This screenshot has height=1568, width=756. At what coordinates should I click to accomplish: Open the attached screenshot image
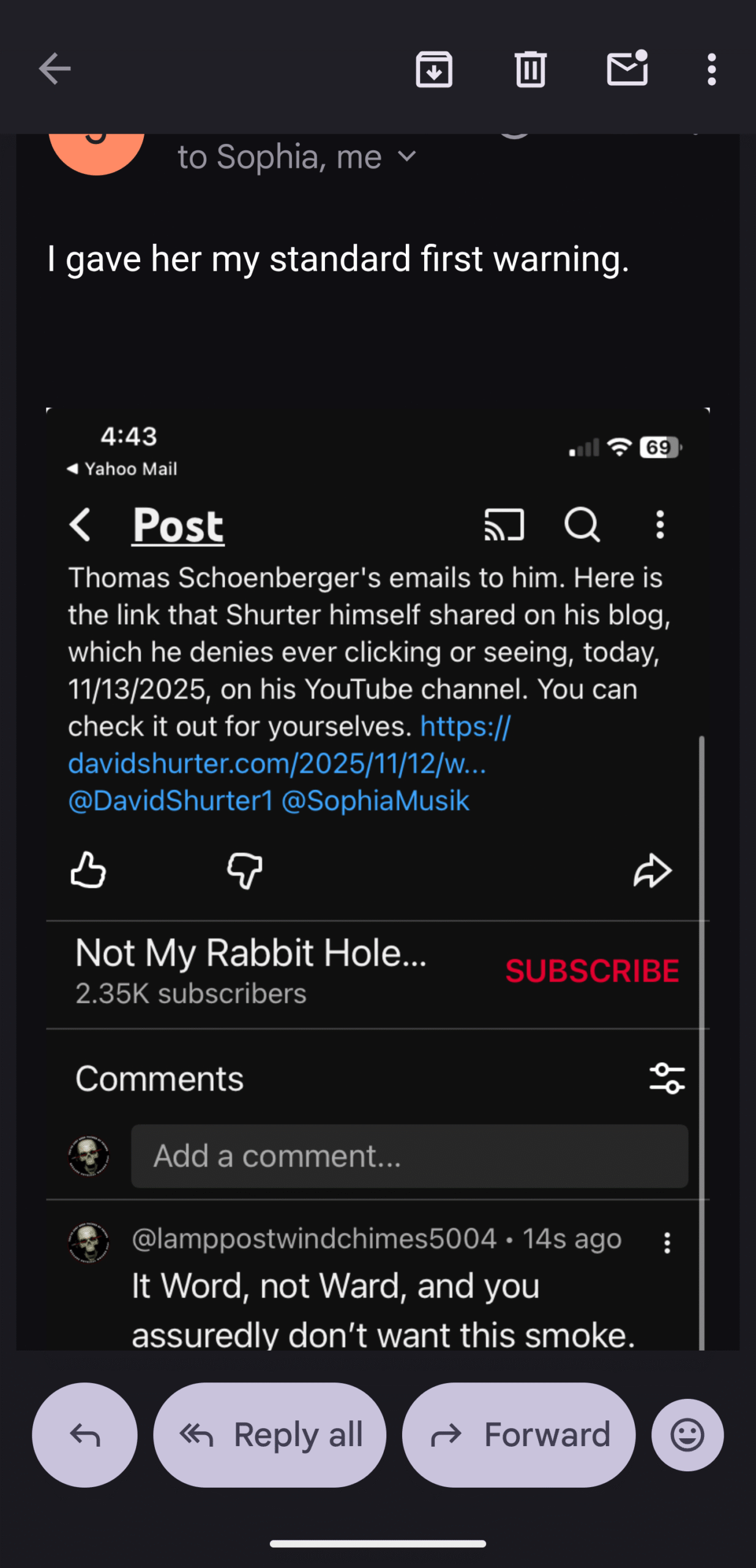click(x=377, y=858)
